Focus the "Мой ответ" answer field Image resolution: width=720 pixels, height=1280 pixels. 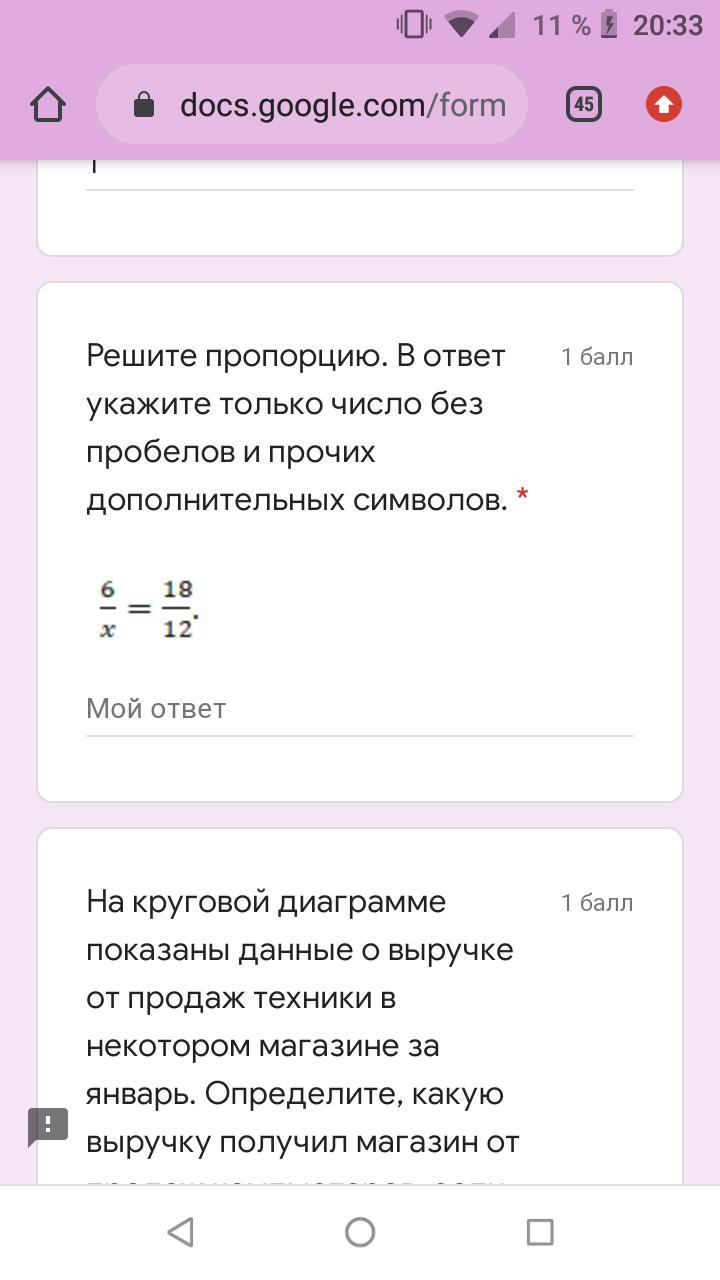360,710
